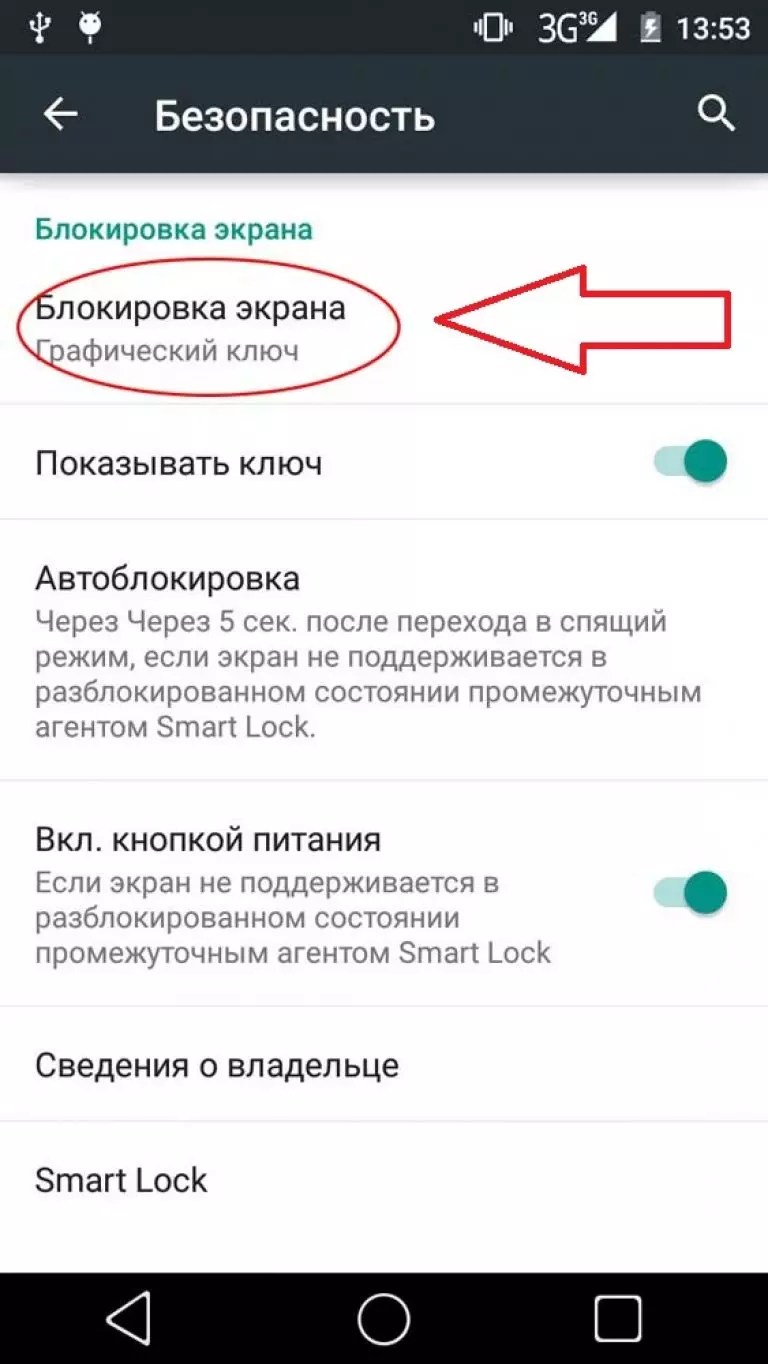This screenshot has width=768, height=1364.
Task: Toggle the Показывать ключ switch
Action: point(690,462)
